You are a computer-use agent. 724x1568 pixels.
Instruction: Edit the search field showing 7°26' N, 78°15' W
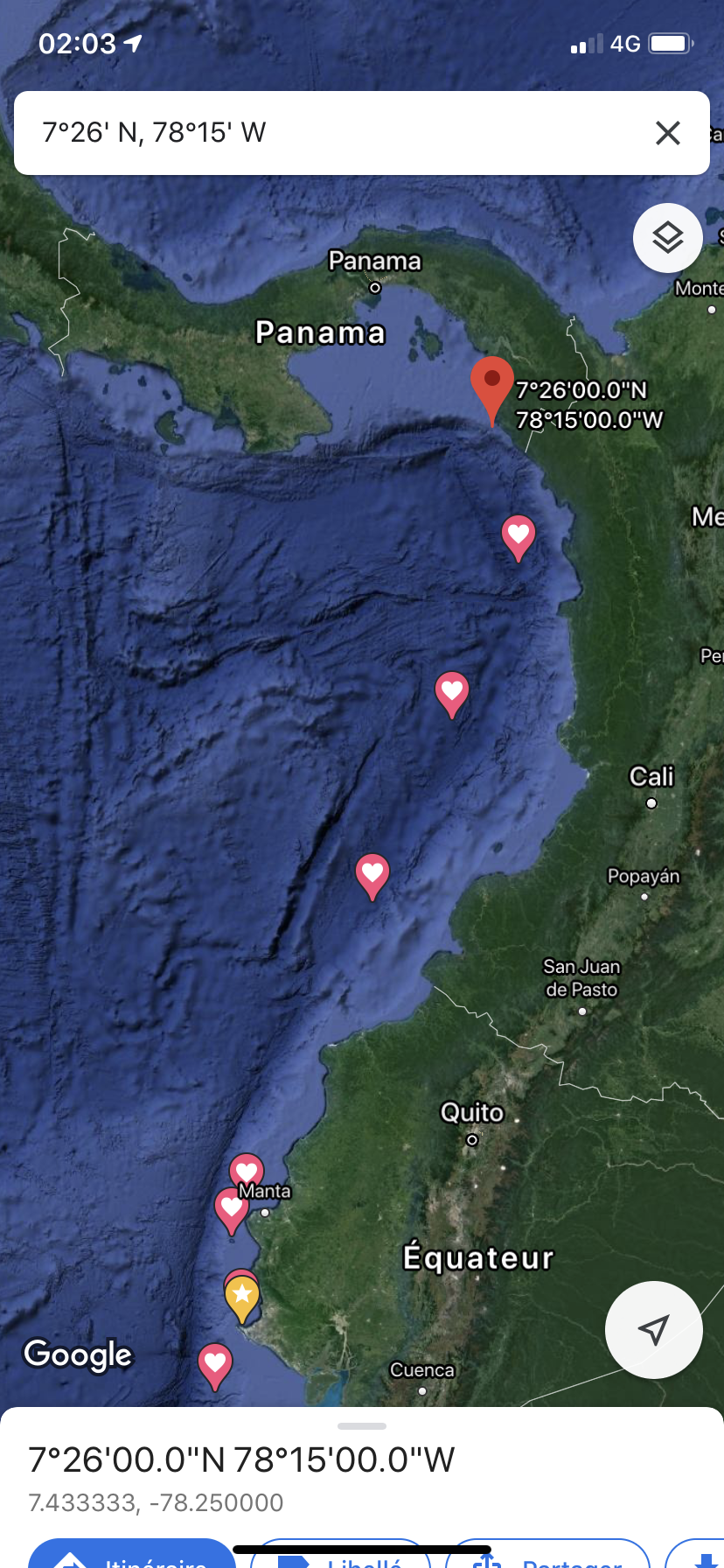pos(332,133)
